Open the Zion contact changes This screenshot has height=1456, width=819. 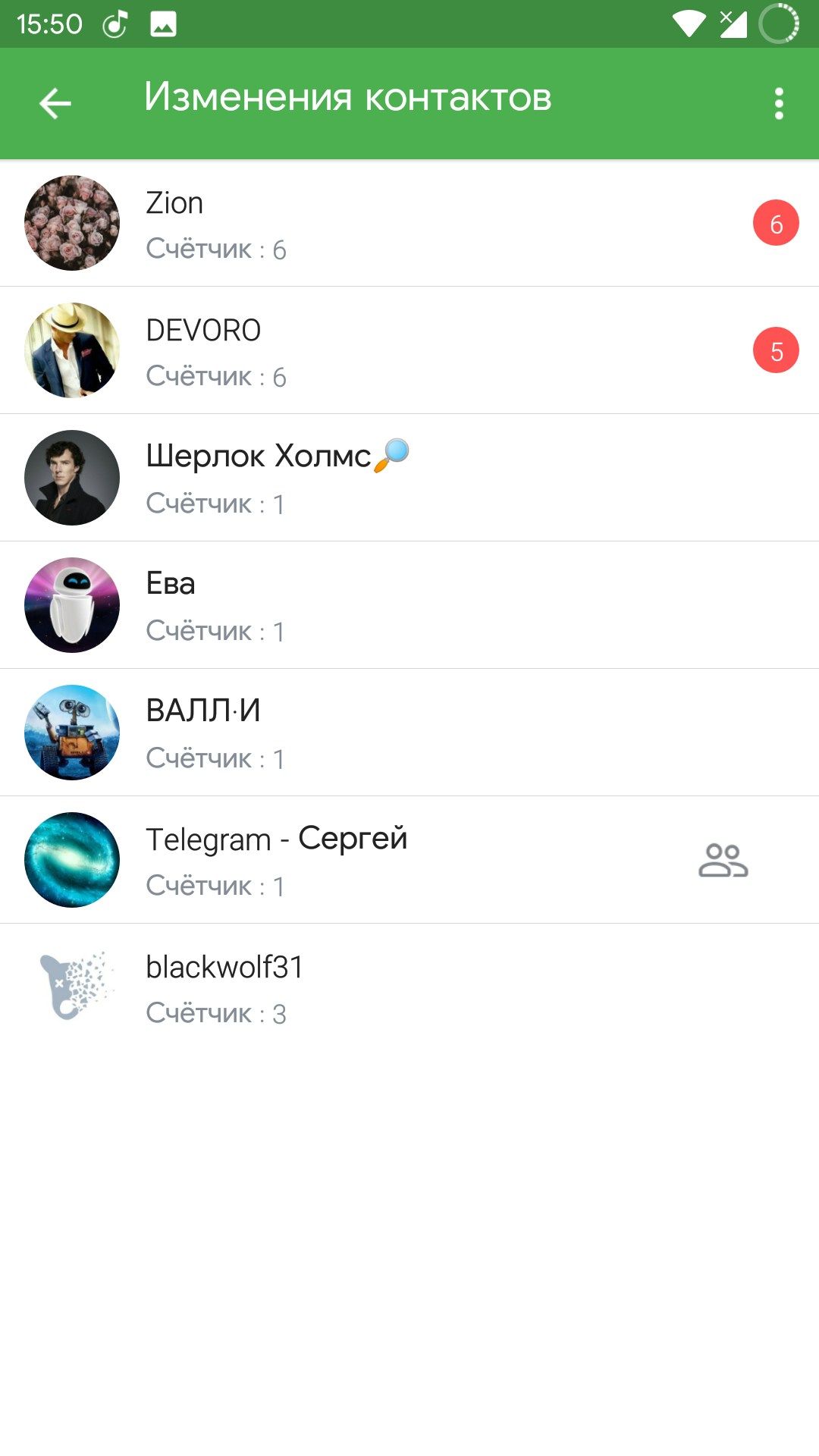click(409, 224)
